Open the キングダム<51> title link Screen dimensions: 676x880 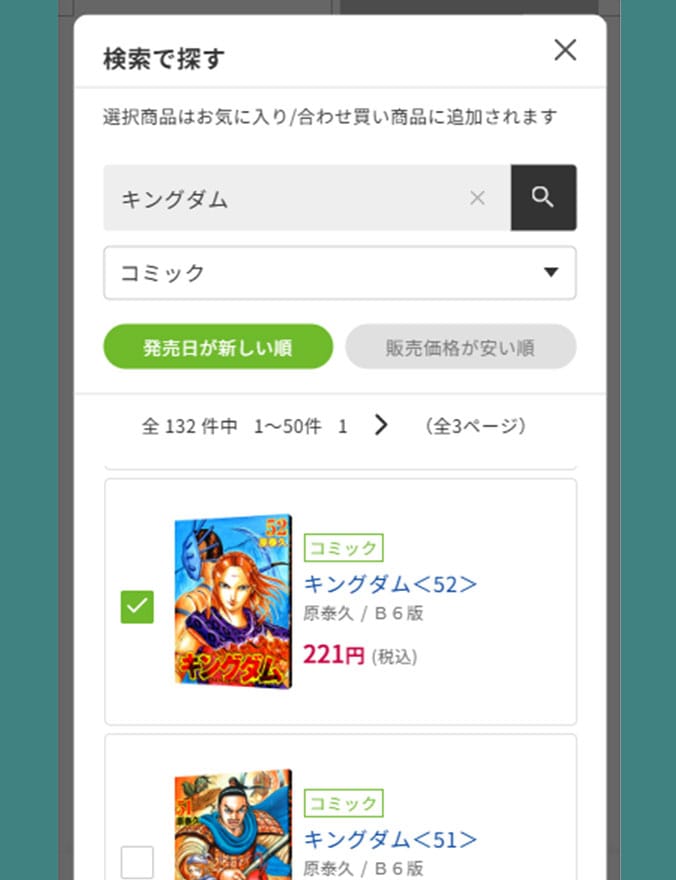(390, 839)
